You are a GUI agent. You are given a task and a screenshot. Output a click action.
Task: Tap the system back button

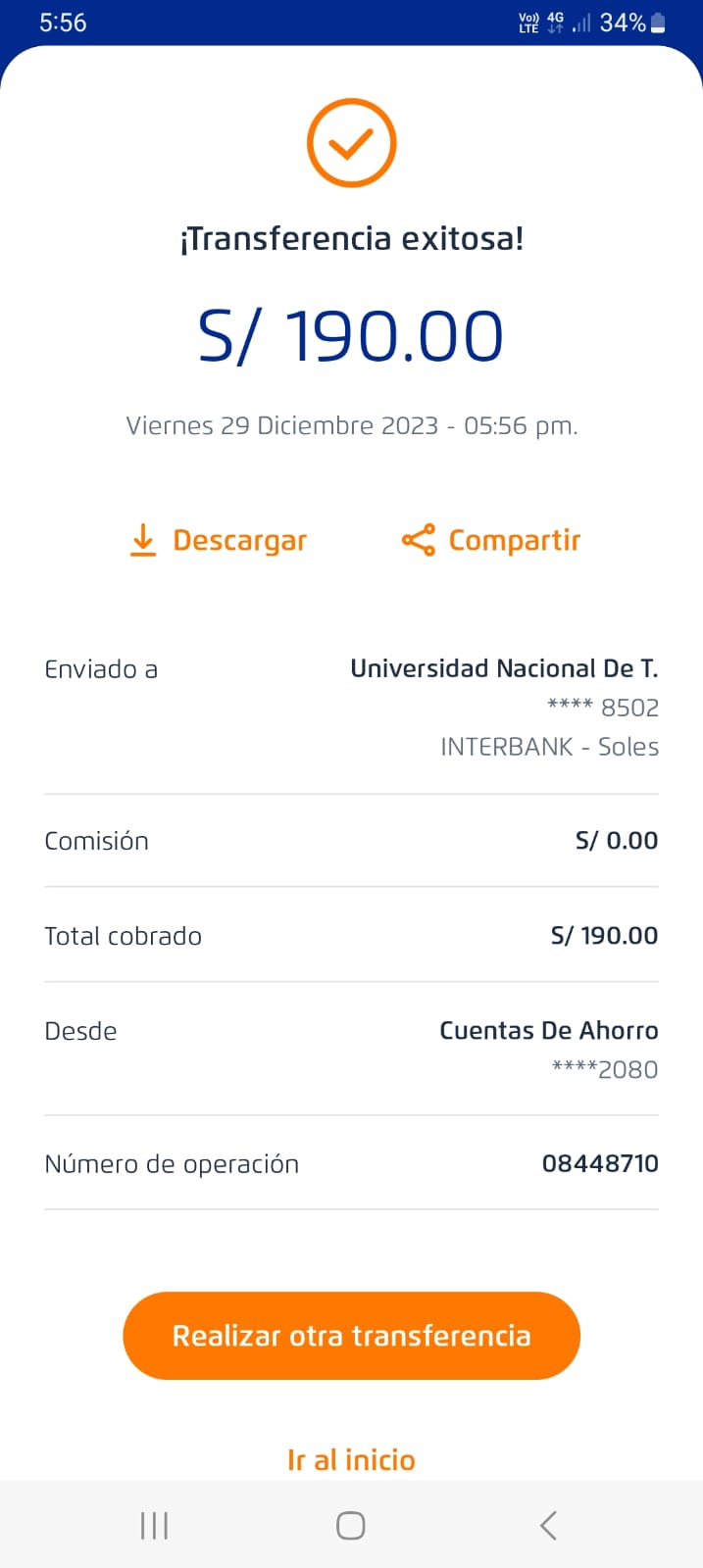[548, 1525]
